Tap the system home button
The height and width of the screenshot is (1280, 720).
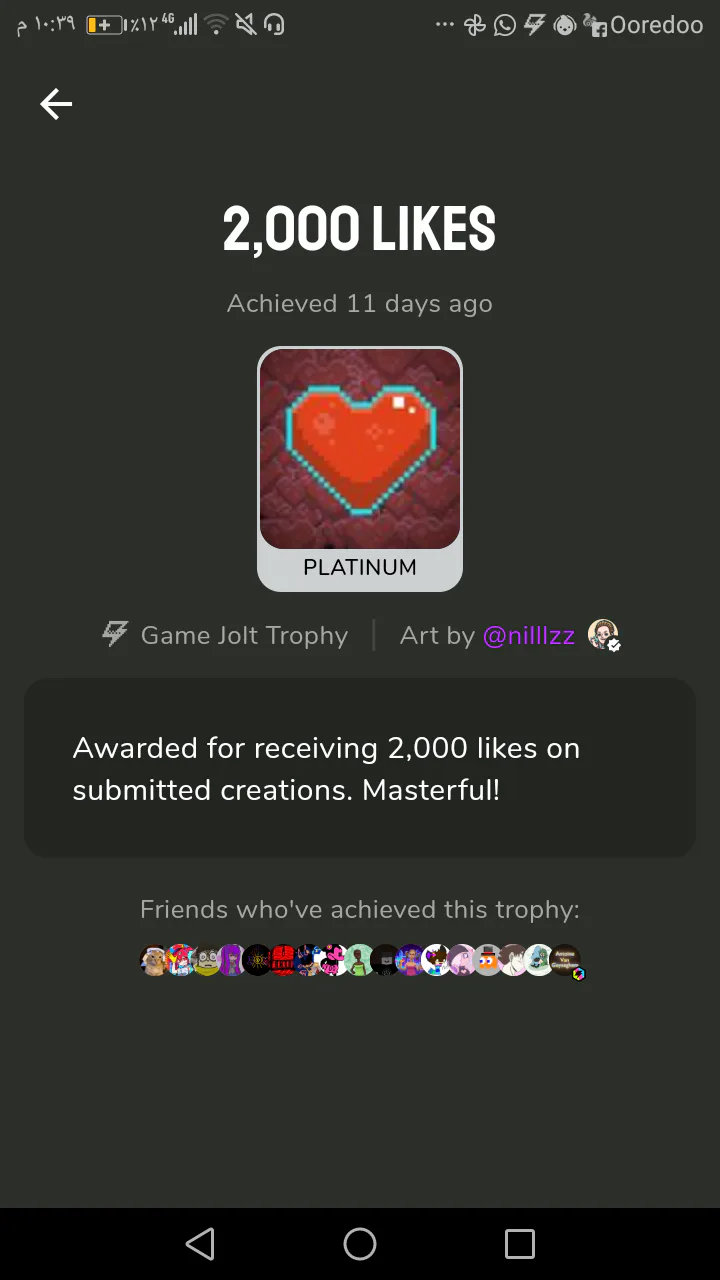360,1244
